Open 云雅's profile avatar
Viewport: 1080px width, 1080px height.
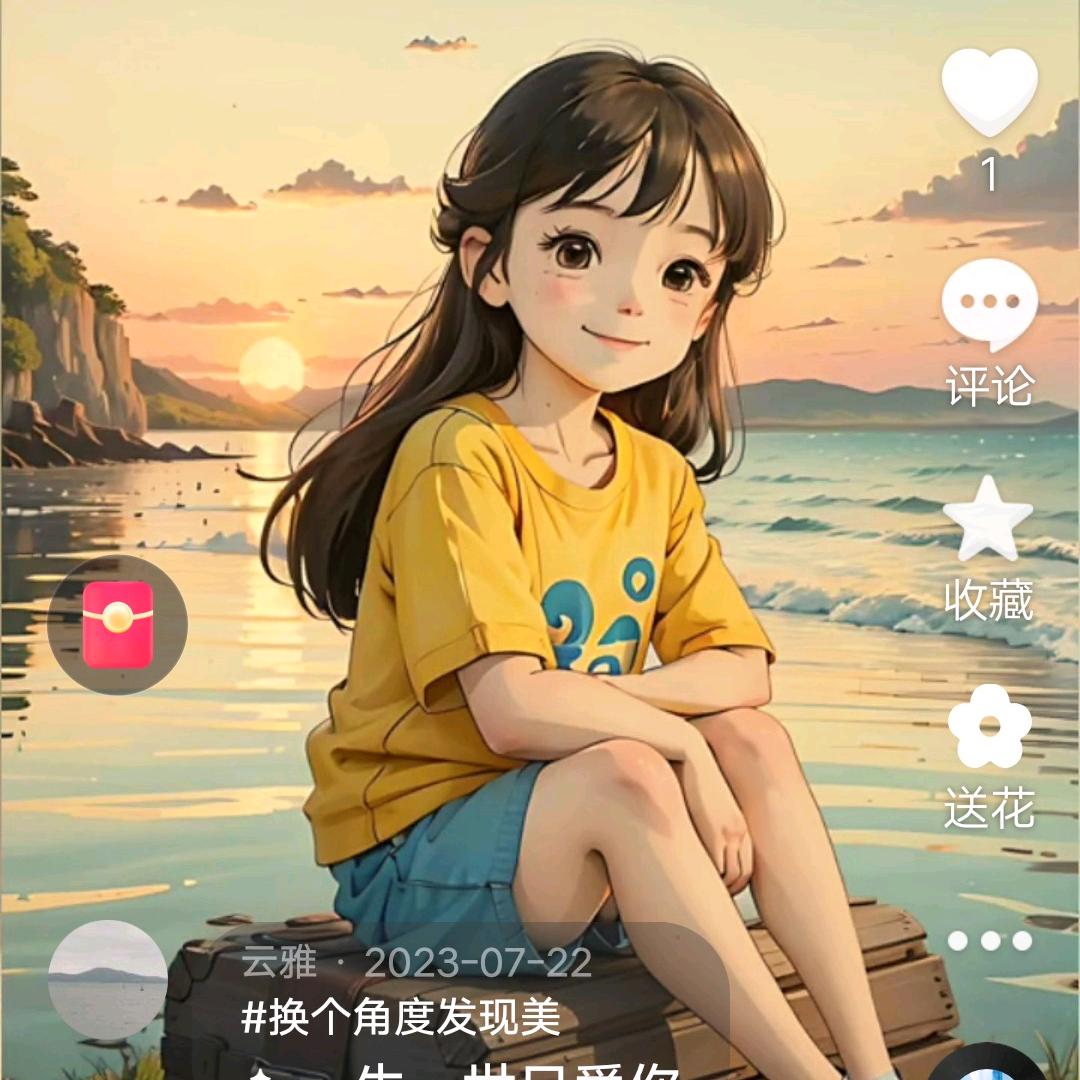click(x=108, y=980)
